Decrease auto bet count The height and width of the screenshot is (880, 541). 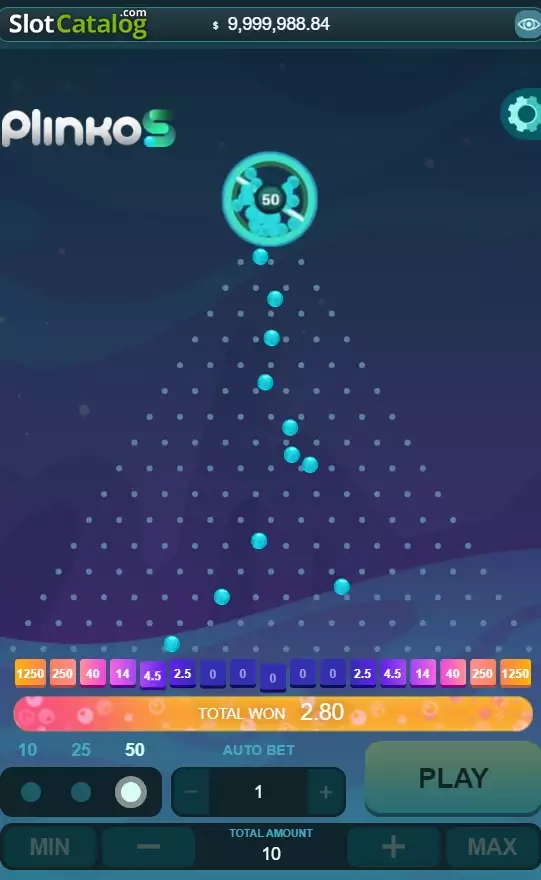click(191, 792)
